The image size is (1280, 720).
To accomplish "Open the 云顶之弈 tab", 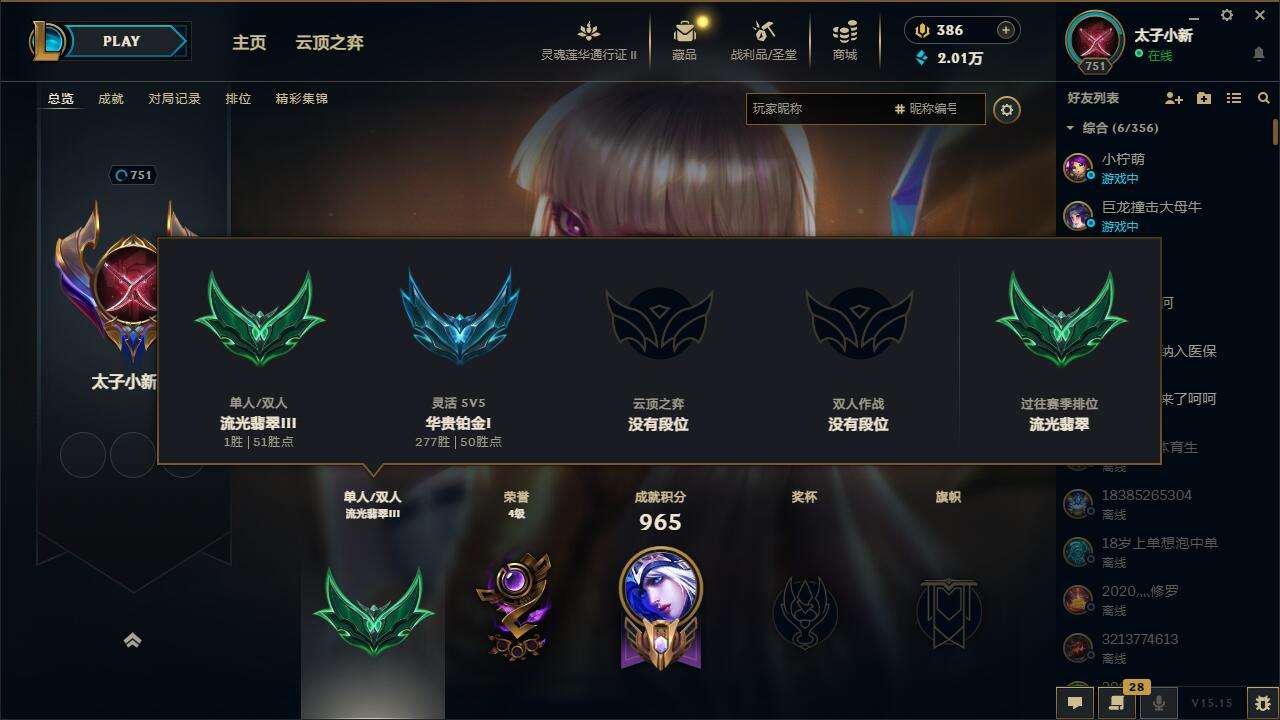I will click(329, 42).
